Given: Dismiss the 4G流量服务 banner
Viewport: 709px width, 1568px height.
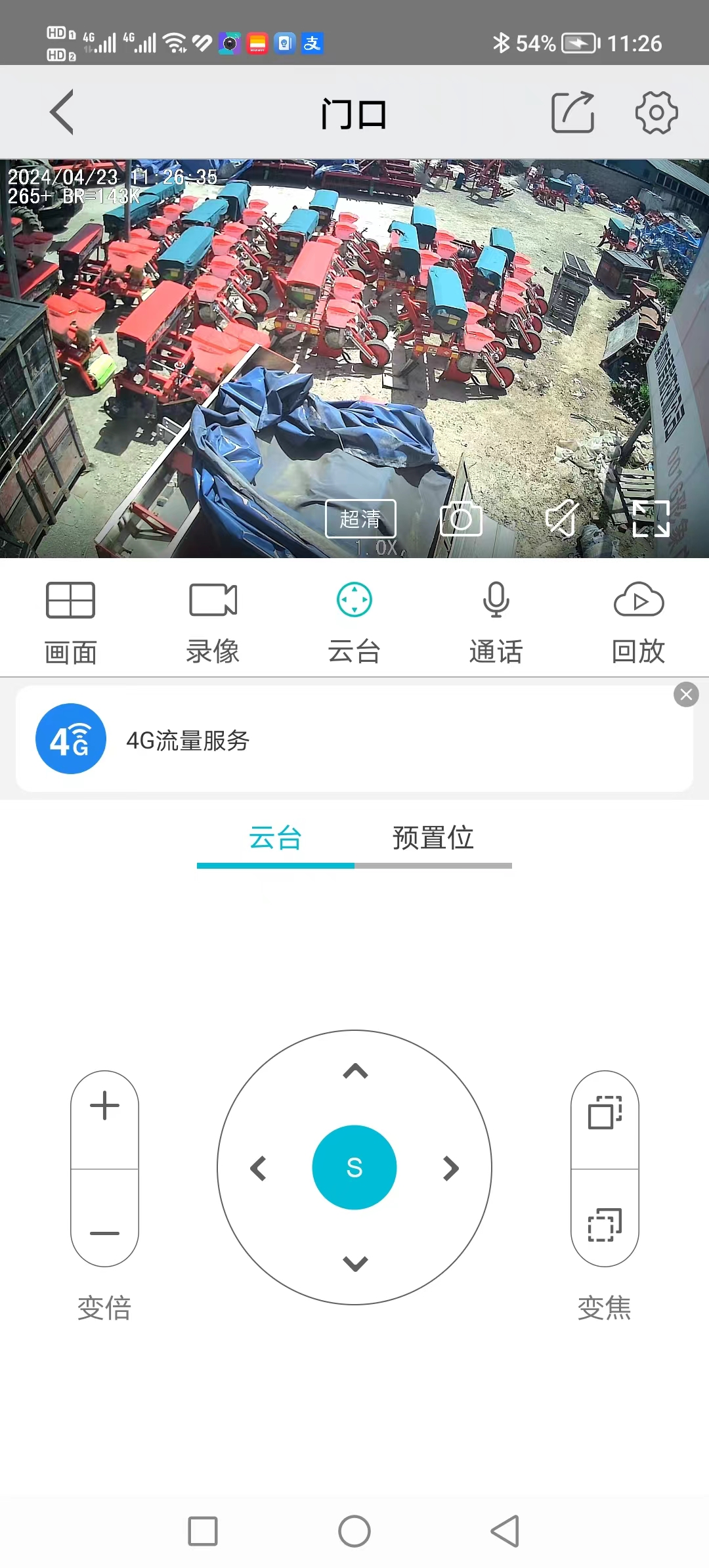Looking at the screenshot, I should click(x=686, y=695).
